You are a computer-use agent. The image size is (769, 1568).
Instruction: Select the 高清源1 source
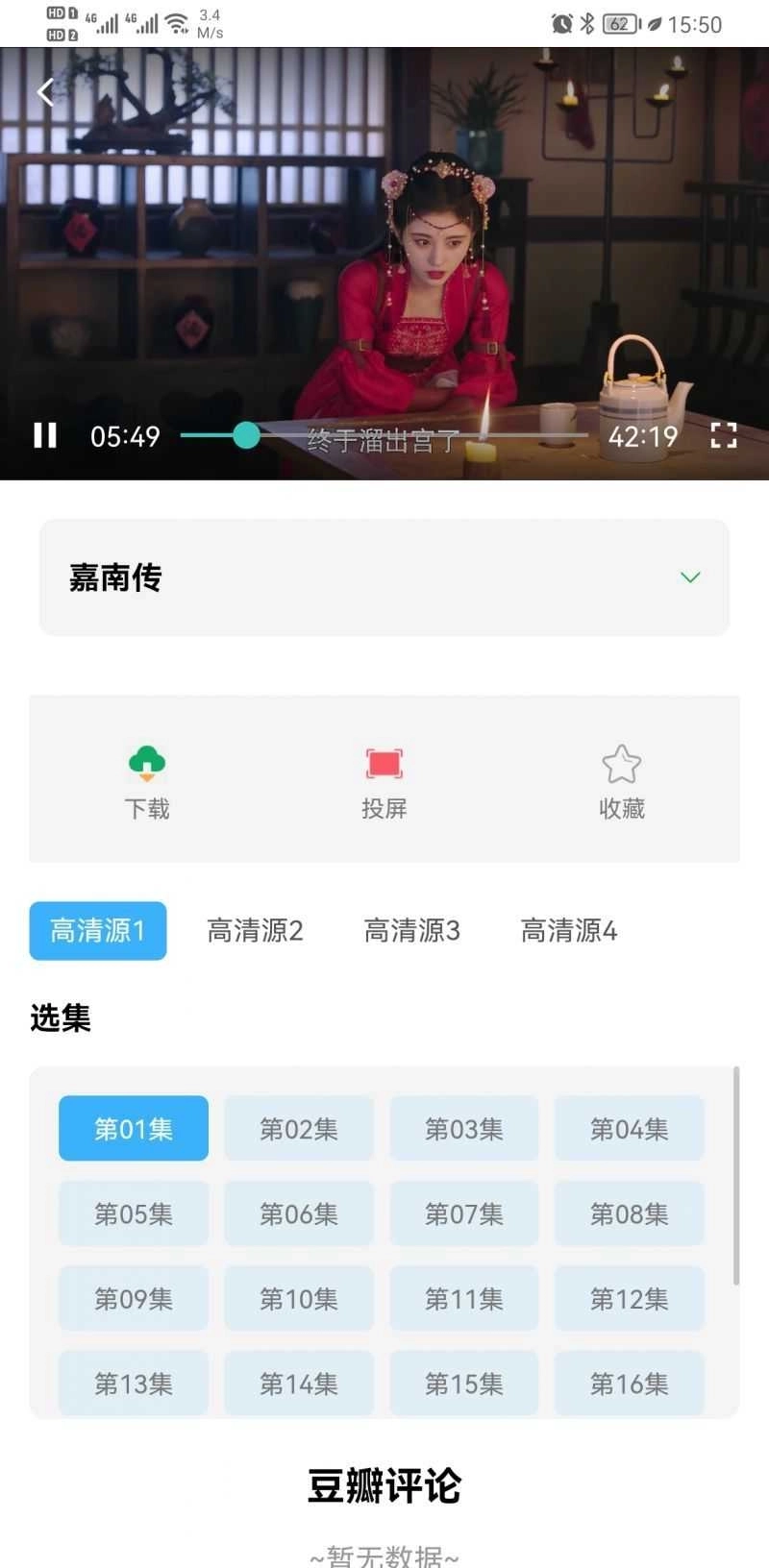tap(98, 930)
